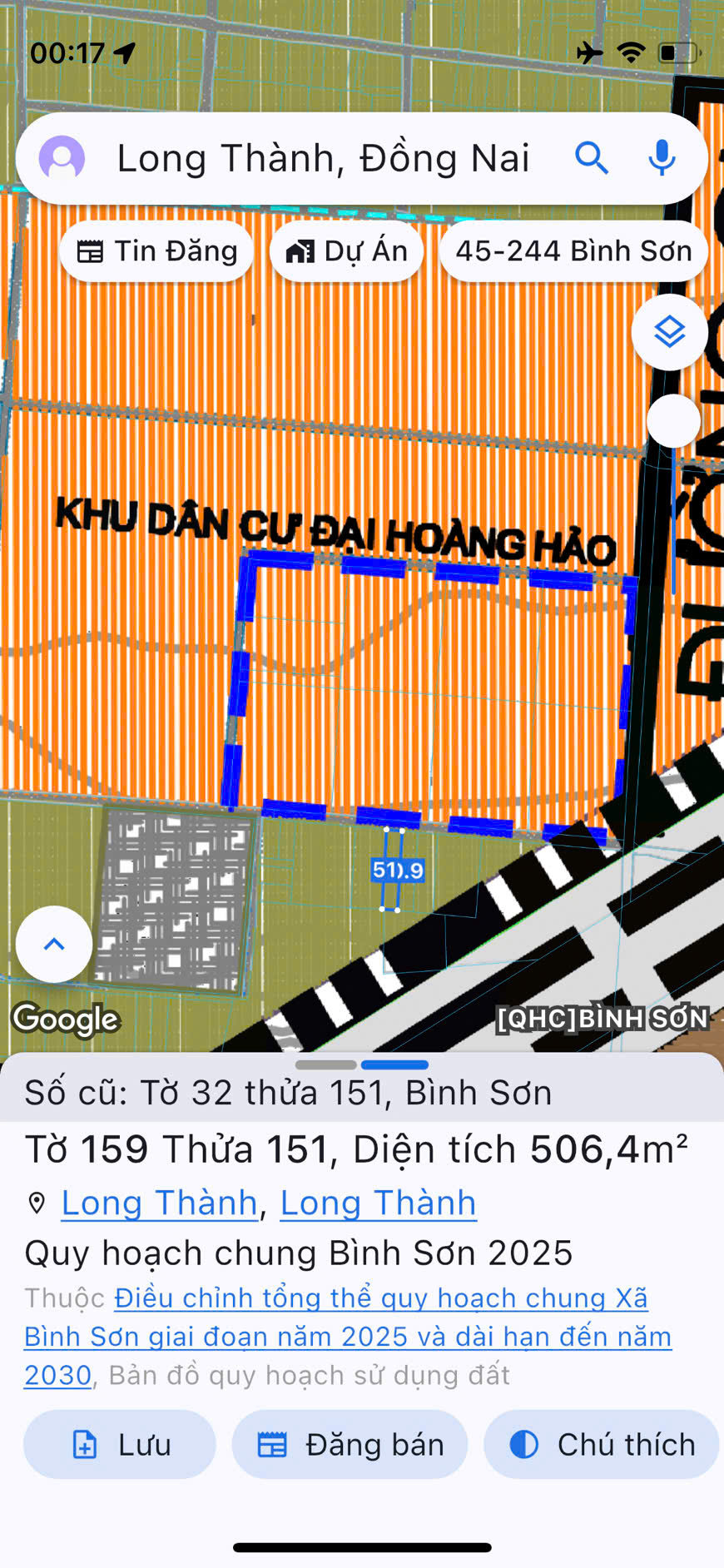Tap the Long Thành, Đồng Nai search field

pyautogui.click(x=323, y=158)
